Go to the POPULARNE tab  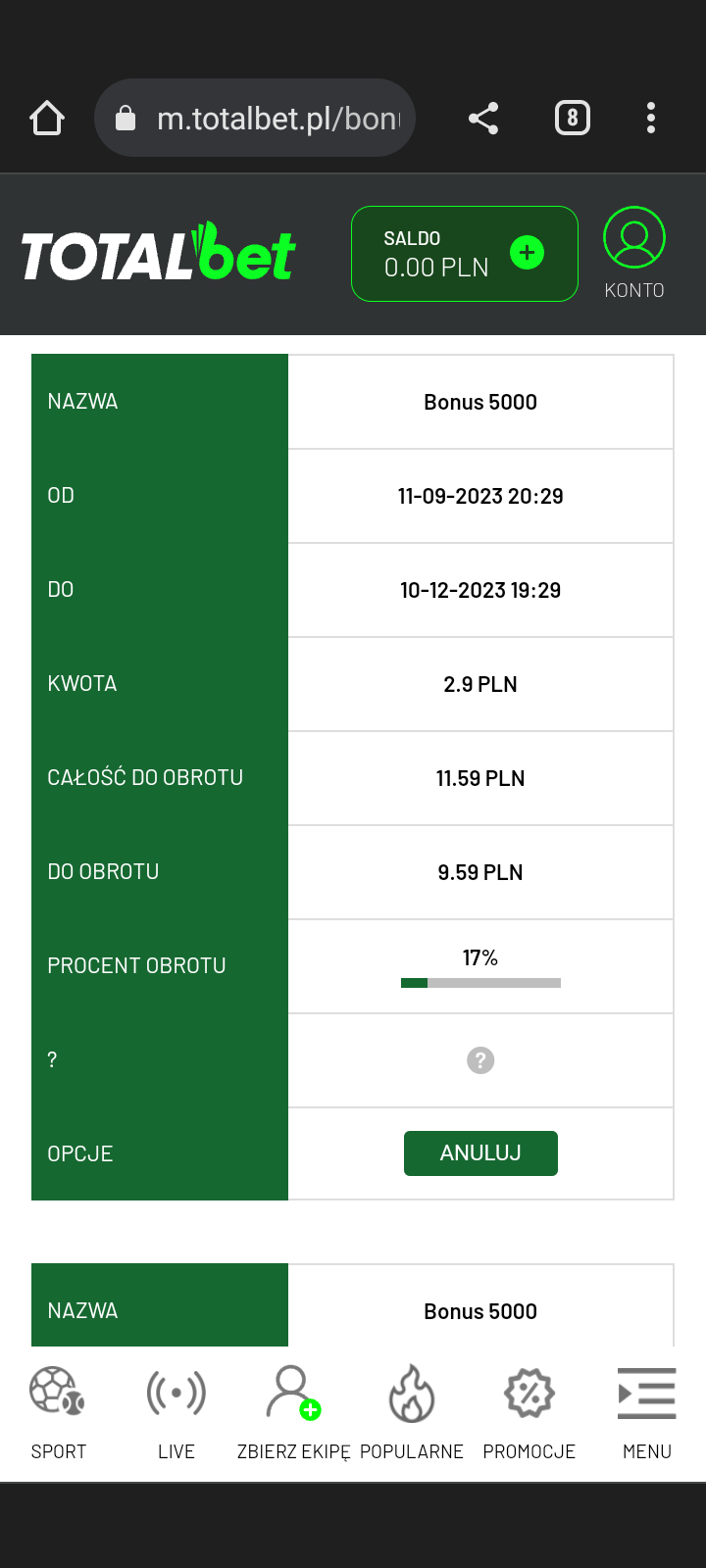click(x=412, y=1412)
